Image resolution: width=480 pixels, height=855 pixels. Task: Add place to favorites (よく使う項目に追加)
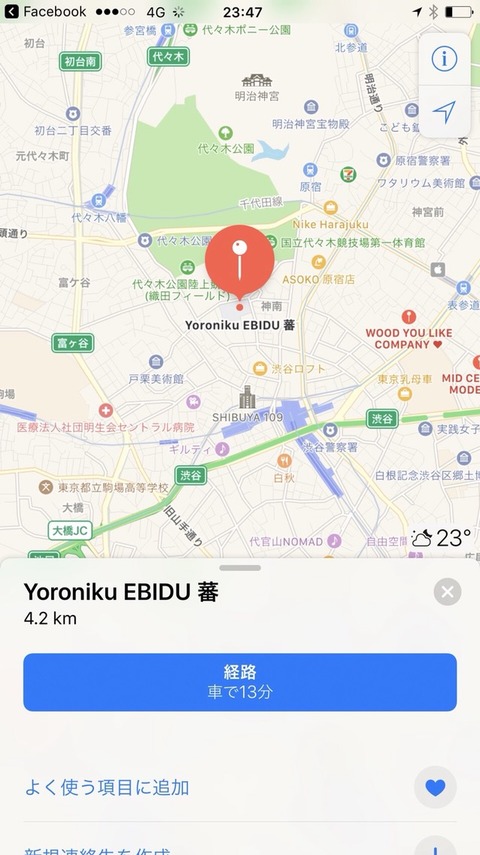pos(240,787)
